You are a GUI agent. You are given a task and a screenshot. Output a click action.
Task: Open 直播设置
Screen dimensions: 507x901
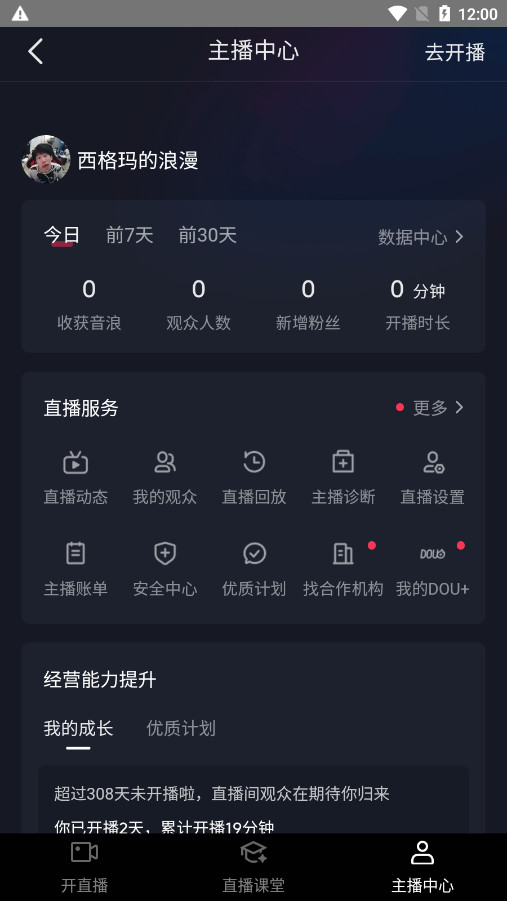pyautogui.click(x=432, y=478)
